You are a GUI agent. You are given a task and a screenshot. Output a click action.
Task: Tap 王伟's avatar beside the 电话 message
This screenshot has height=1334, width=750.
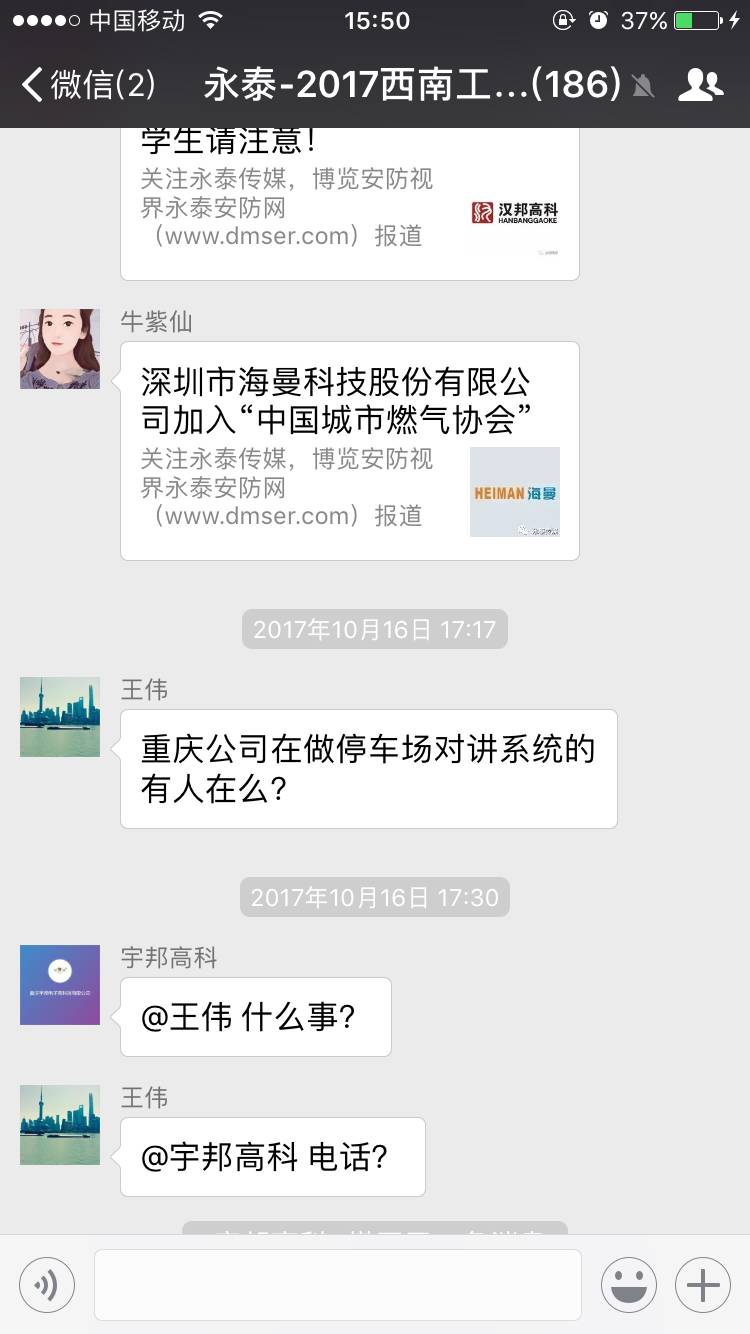(x=60, y=1125)
